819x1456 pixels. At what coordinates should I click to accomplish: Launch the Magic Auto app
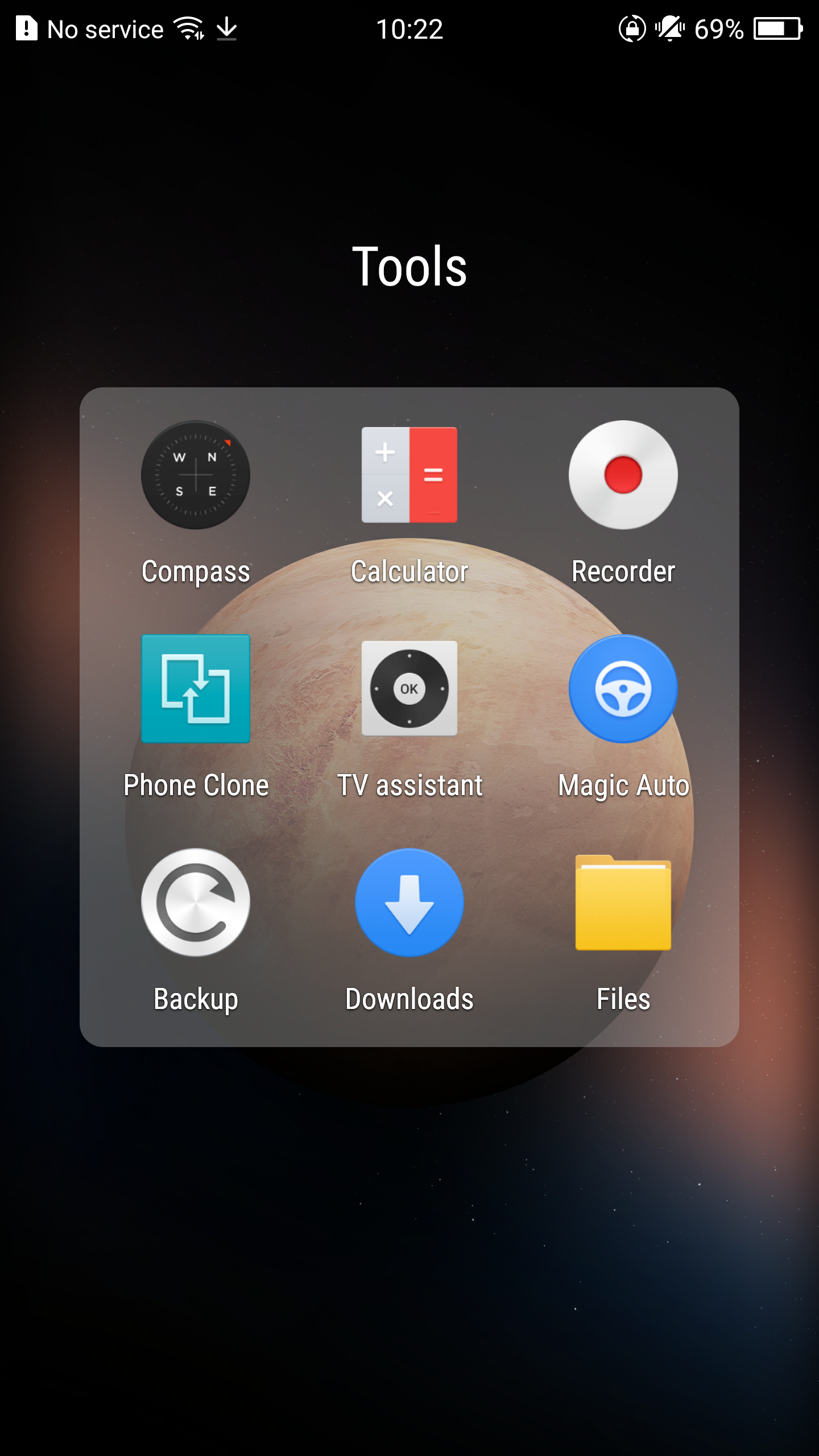click(x=623, y=689)
